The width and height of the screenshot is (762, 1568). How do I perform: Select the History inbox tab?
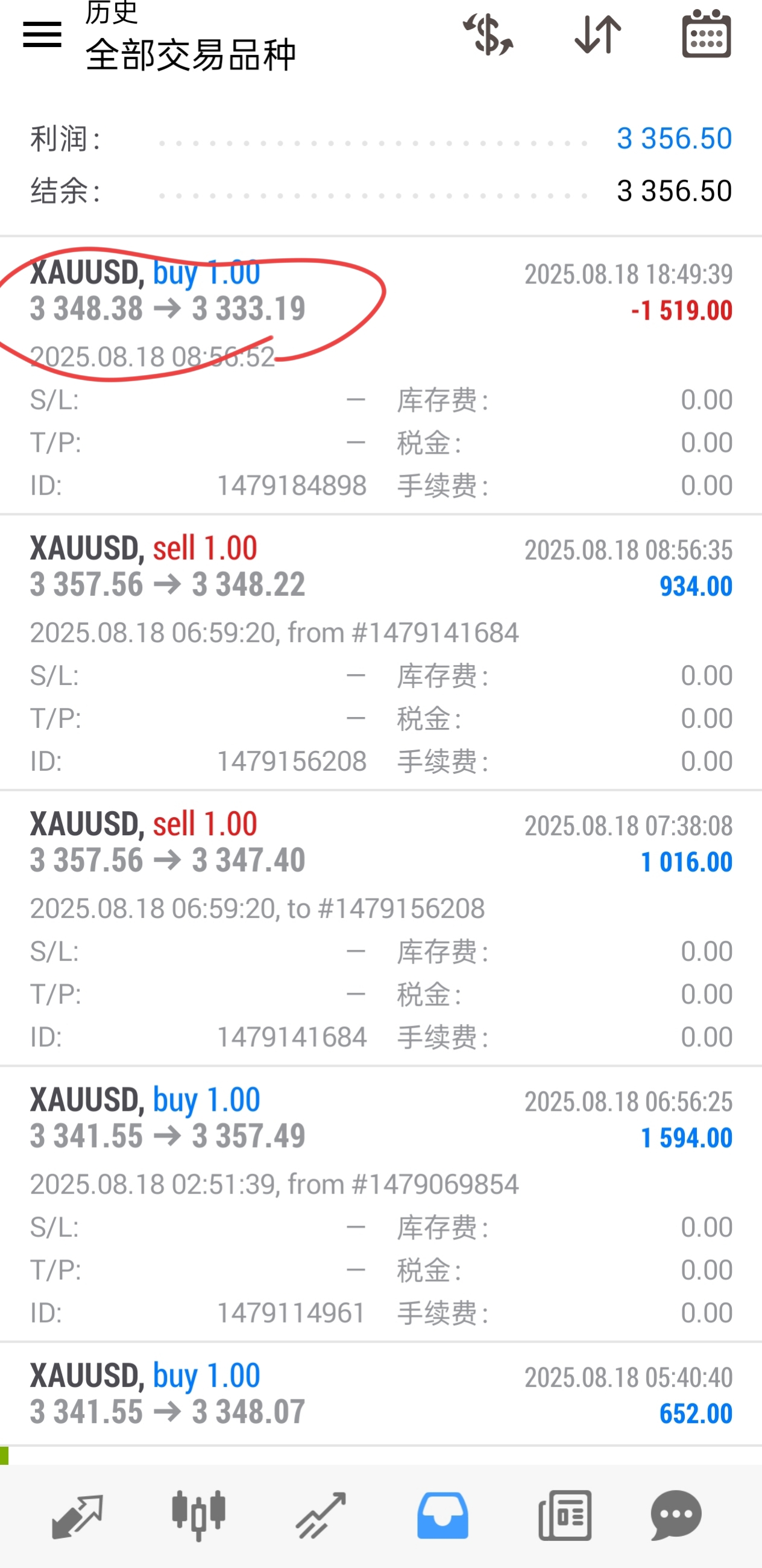442,1516
